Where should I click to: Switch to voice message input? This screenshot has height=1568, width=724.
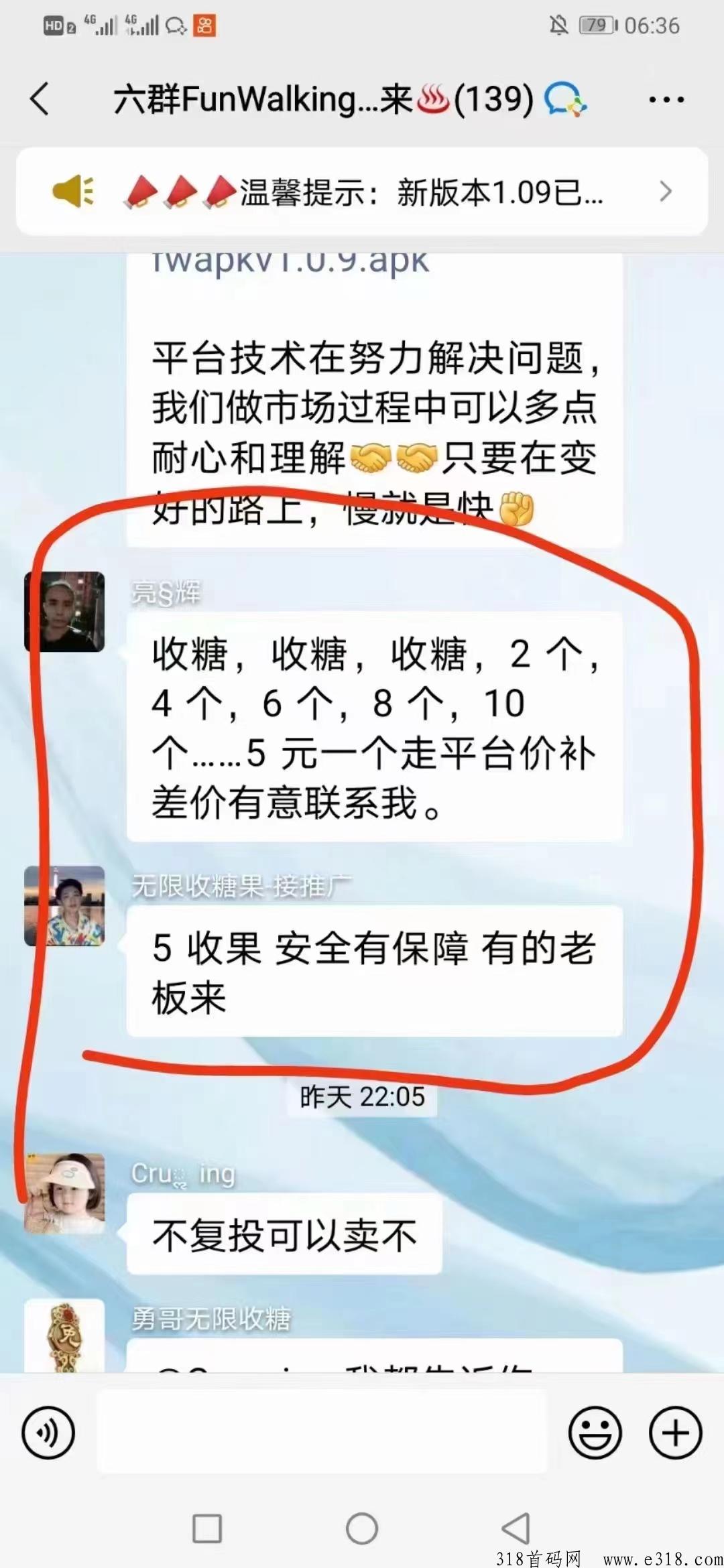point(48,1433)
